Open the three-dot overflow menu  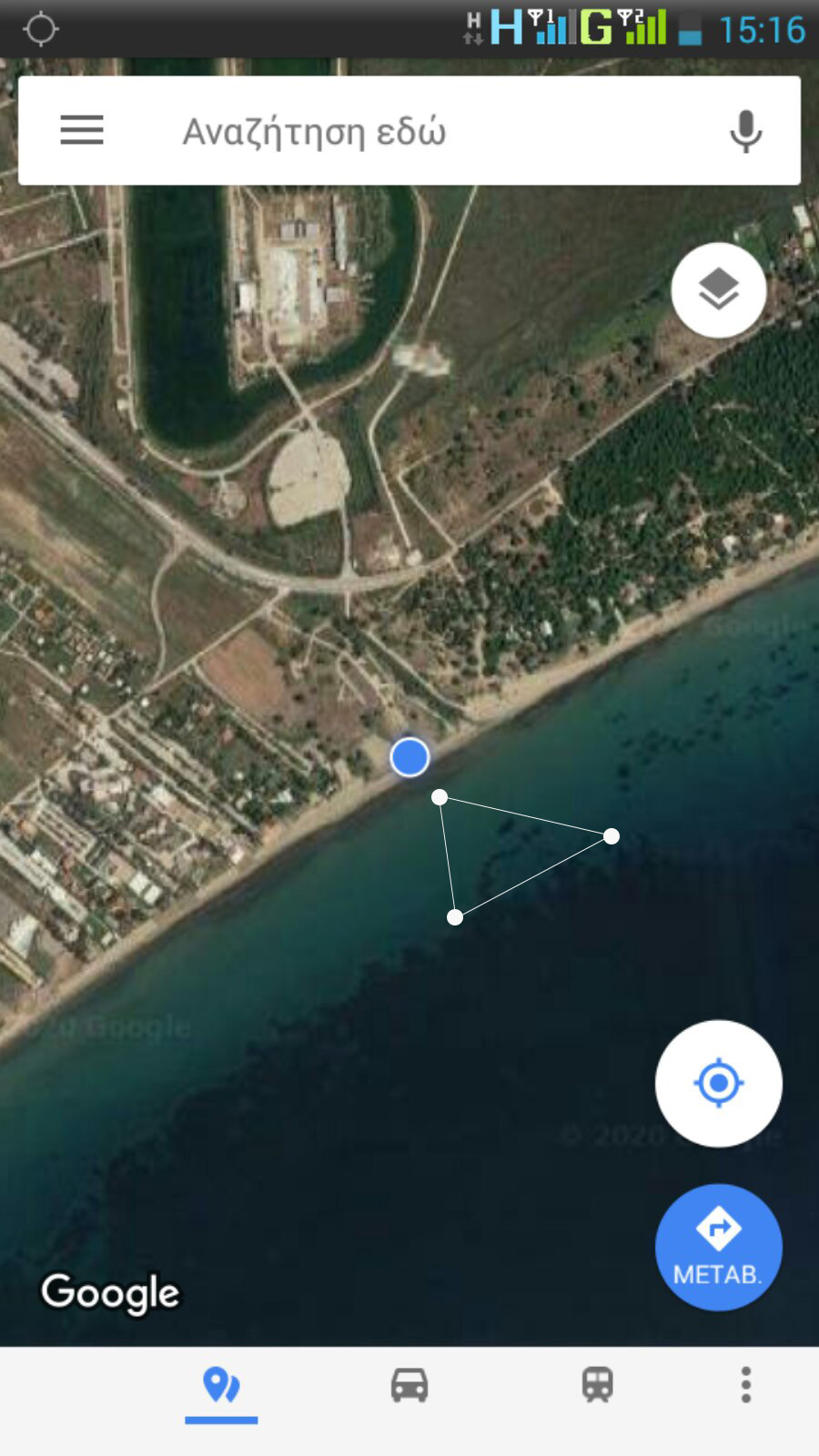pyautogui.click(x=746, y=1385)
